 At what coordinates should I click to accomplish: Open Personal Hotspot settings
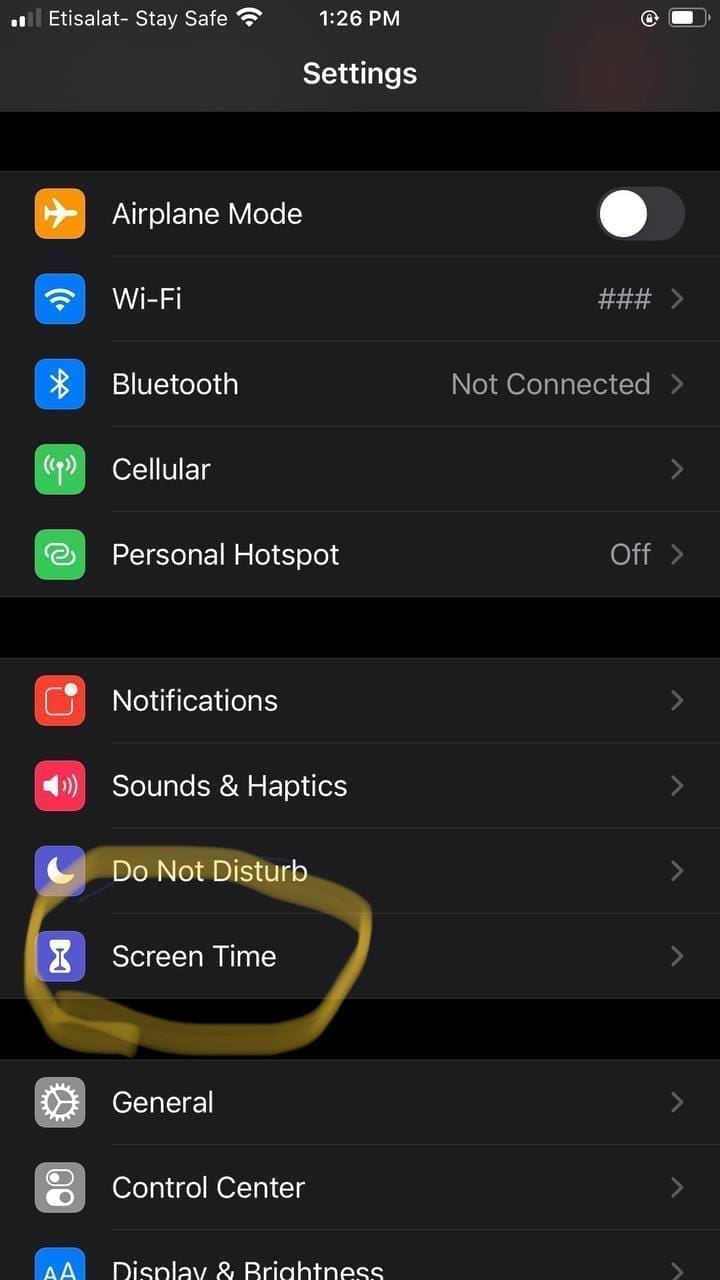tap(360, 554)
